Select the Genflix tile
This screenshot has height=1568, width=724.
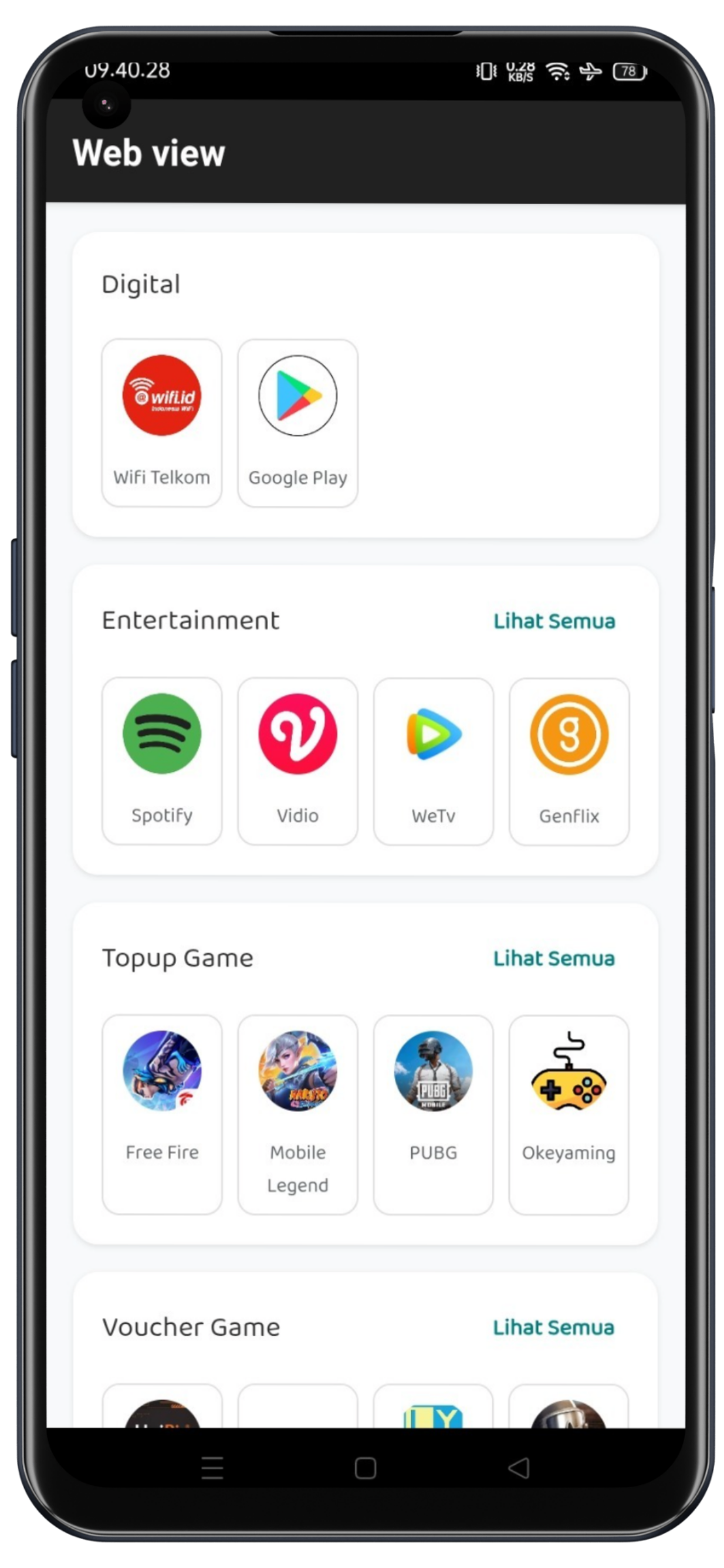(x=569, y=761)
